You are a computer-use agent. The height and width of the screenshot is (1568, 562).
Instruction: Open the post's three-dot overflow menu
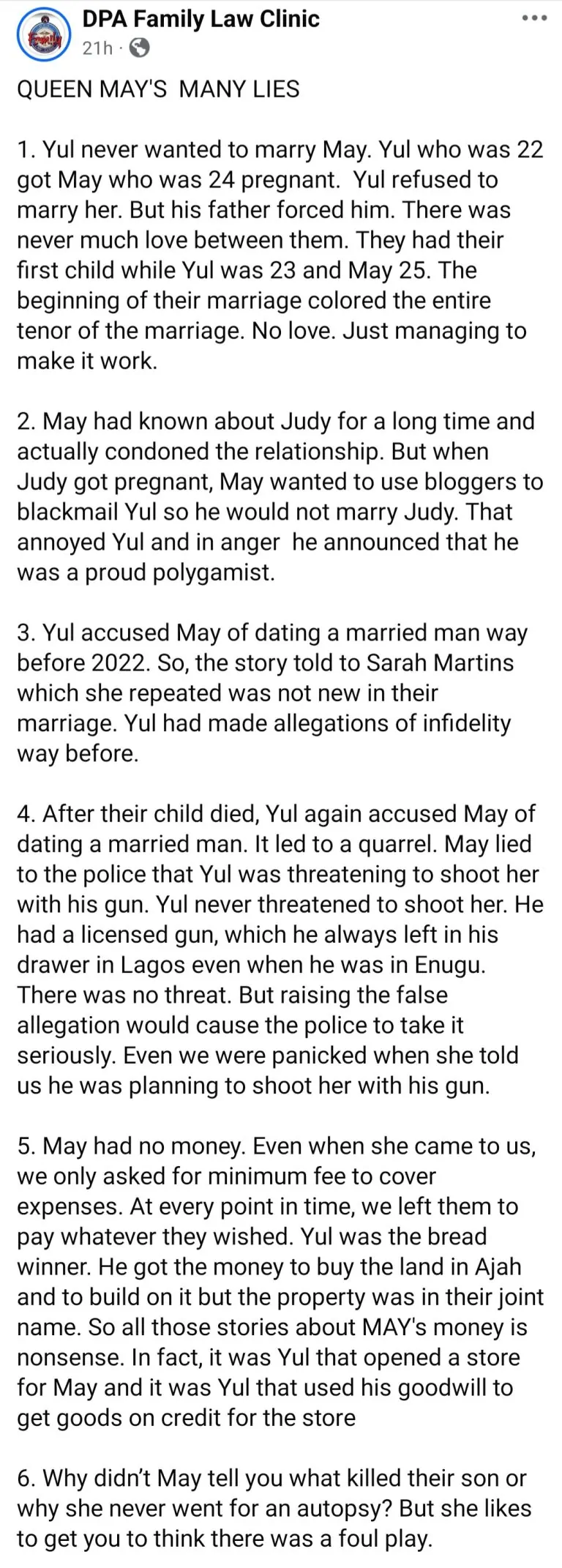pyautogui.click(x=534, y=18)
